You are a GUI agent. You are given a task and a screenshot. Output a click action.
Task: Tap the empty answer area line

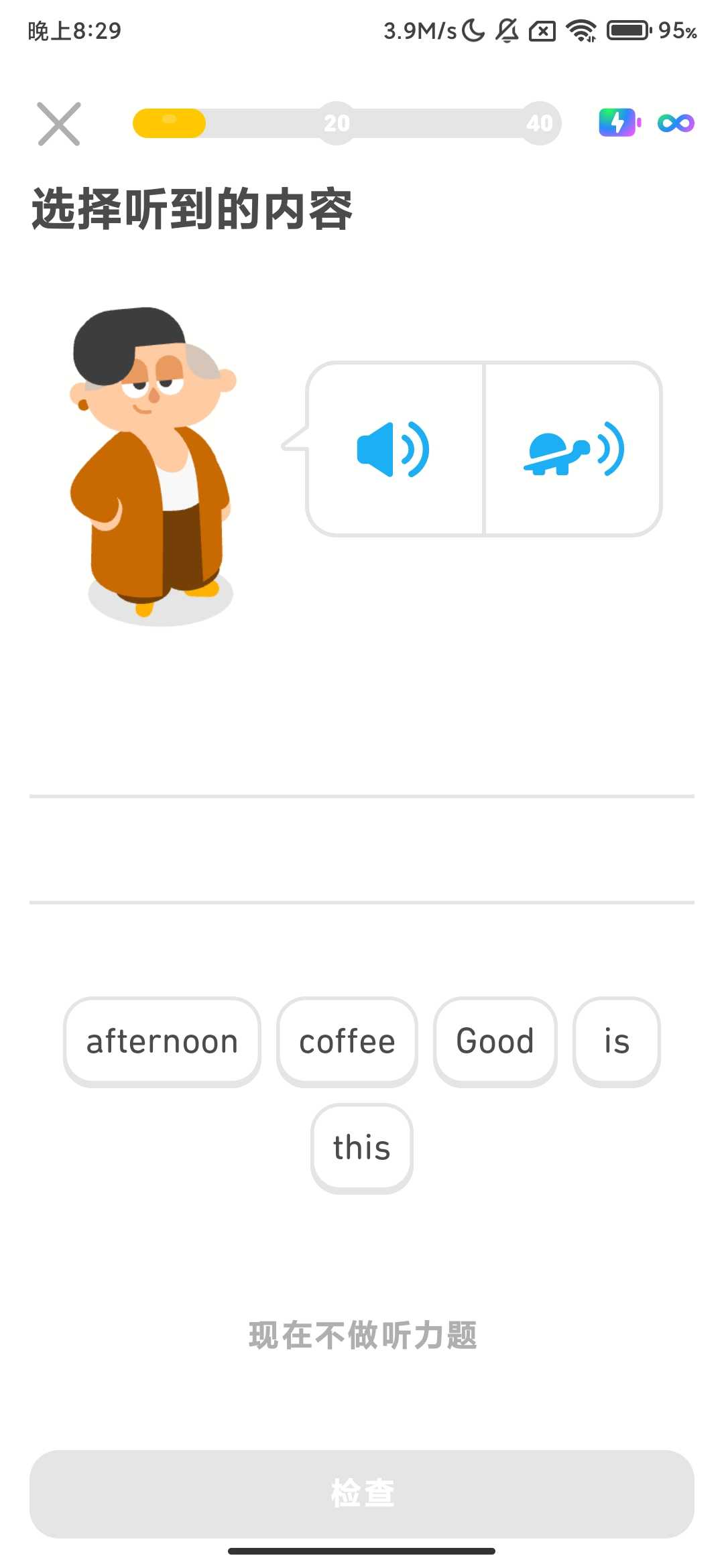point(362,850)
